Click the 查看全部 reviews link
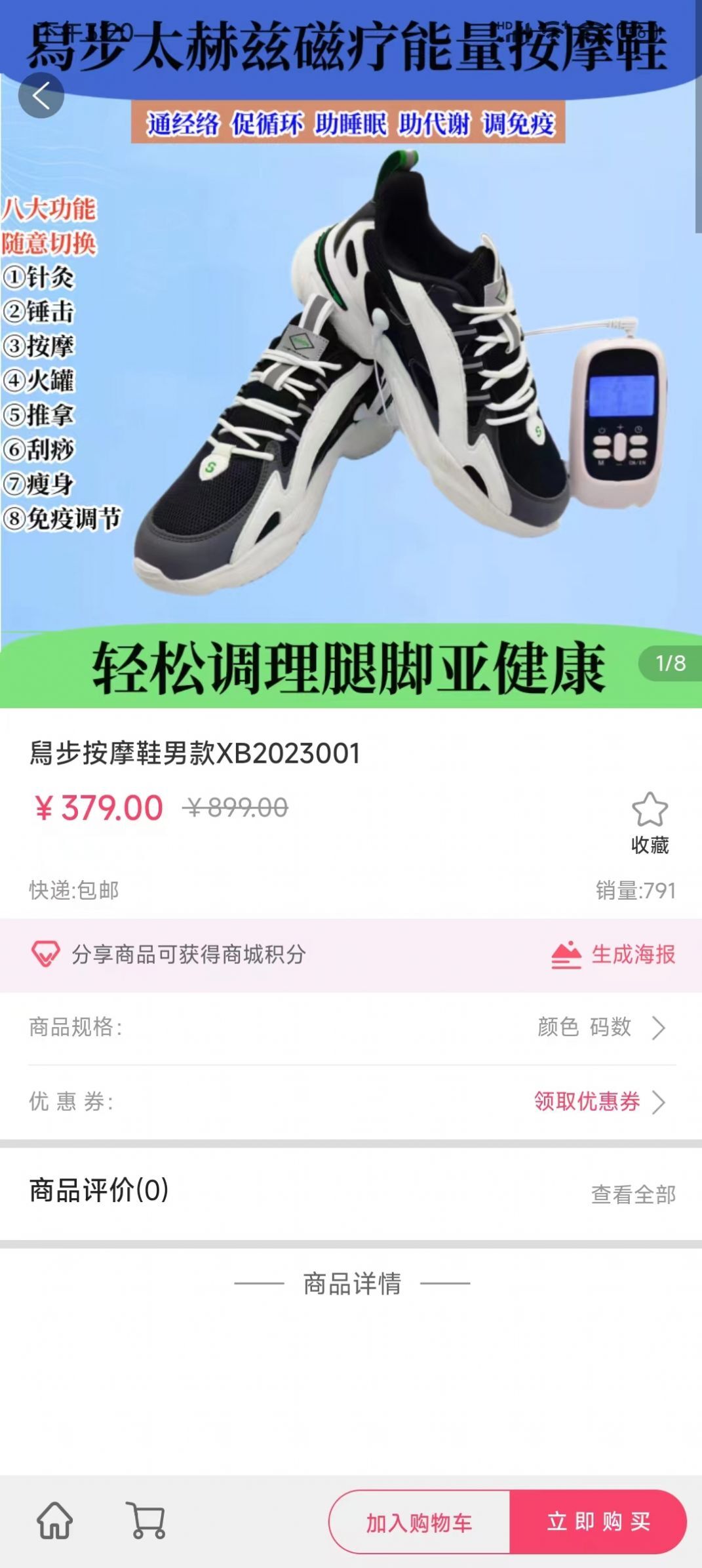 pos(634,1192)
